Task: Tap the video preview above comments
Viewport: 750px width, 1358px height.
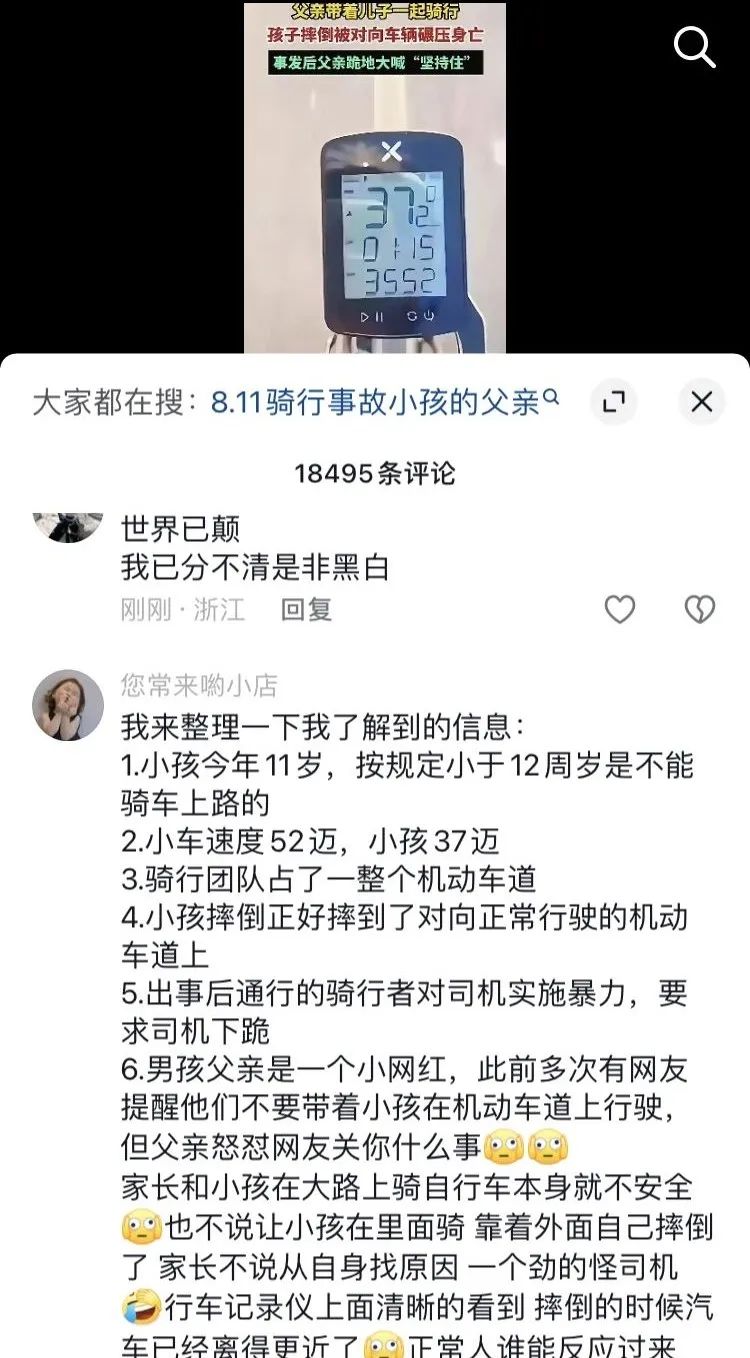Action: (375, 177)
